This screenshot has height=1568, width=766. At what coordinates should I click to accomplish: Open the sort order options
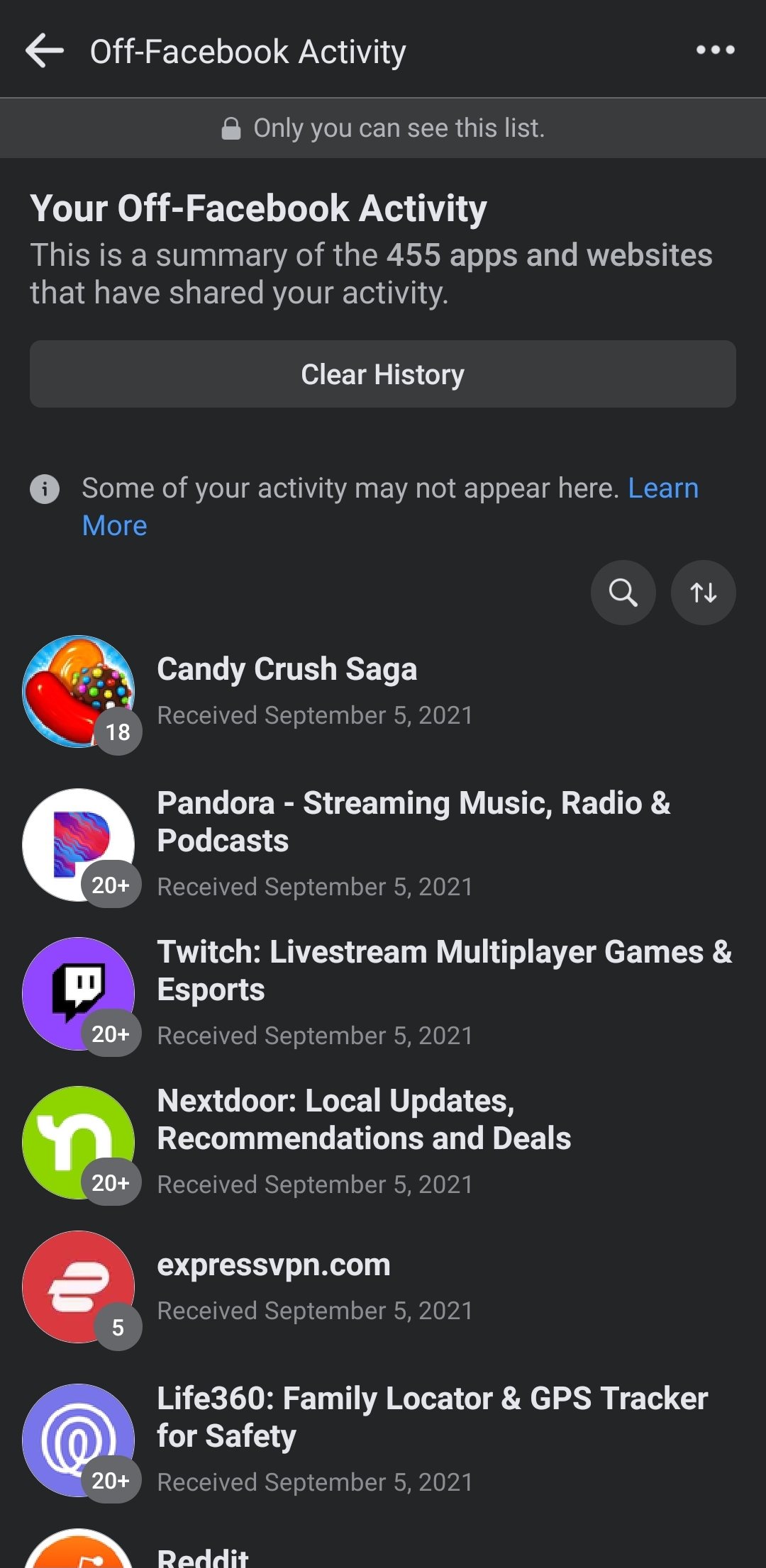click(703, 593)
